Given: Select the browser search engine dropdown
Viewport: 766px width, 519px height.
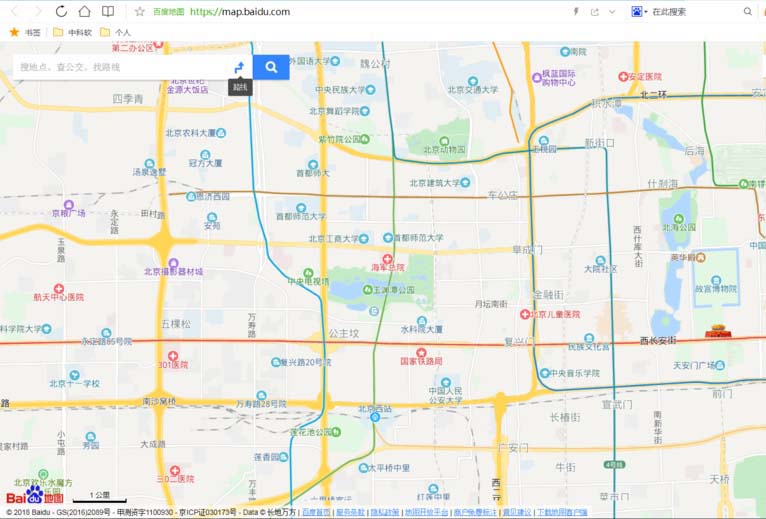Looking at the screenshot, I should pyautogui.click(x=640, y=11).
